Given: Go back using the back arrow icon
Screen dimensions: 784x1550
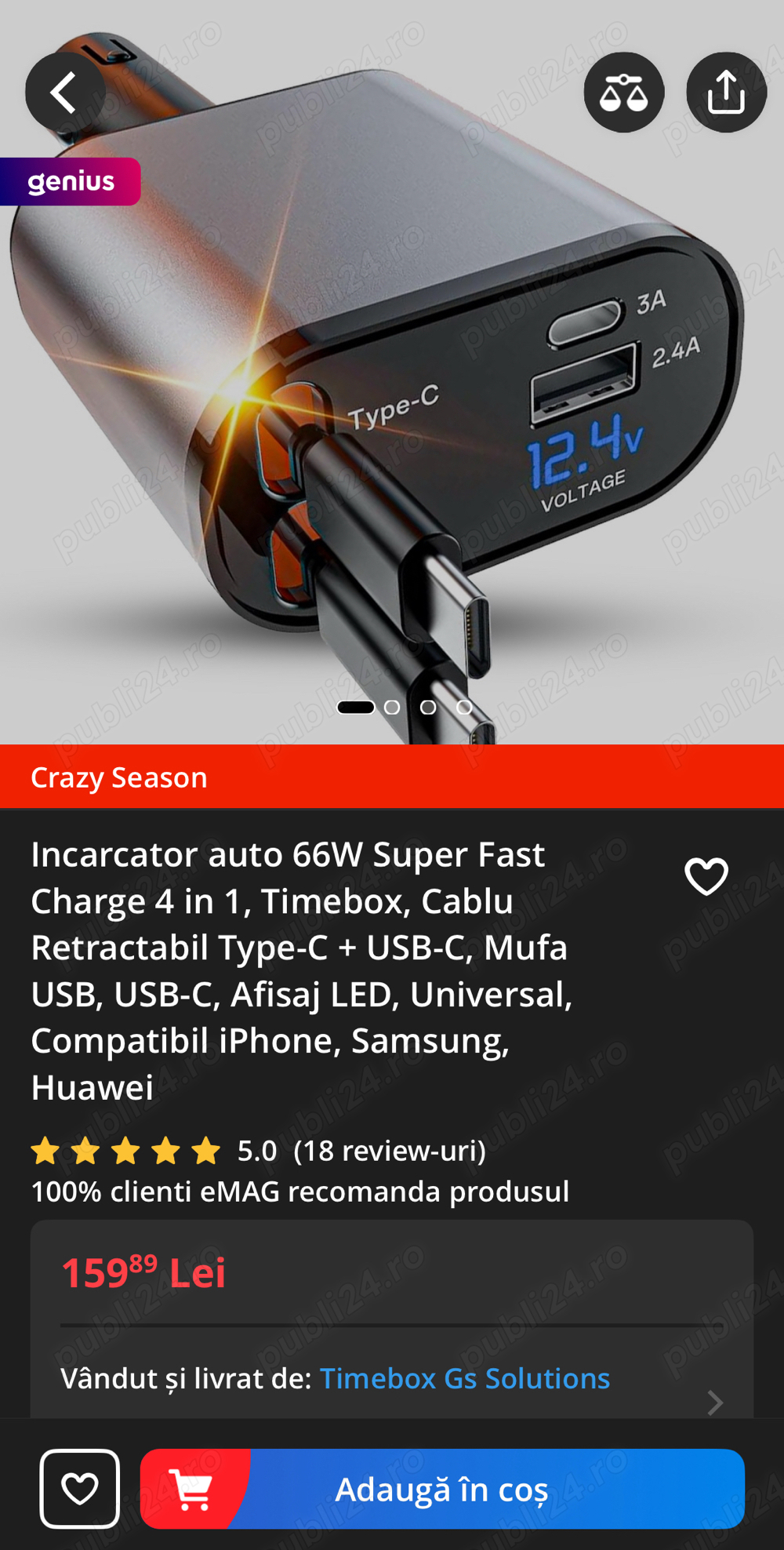Looking at the screenshot, I should pyautogui.click(x=65, y=91).
